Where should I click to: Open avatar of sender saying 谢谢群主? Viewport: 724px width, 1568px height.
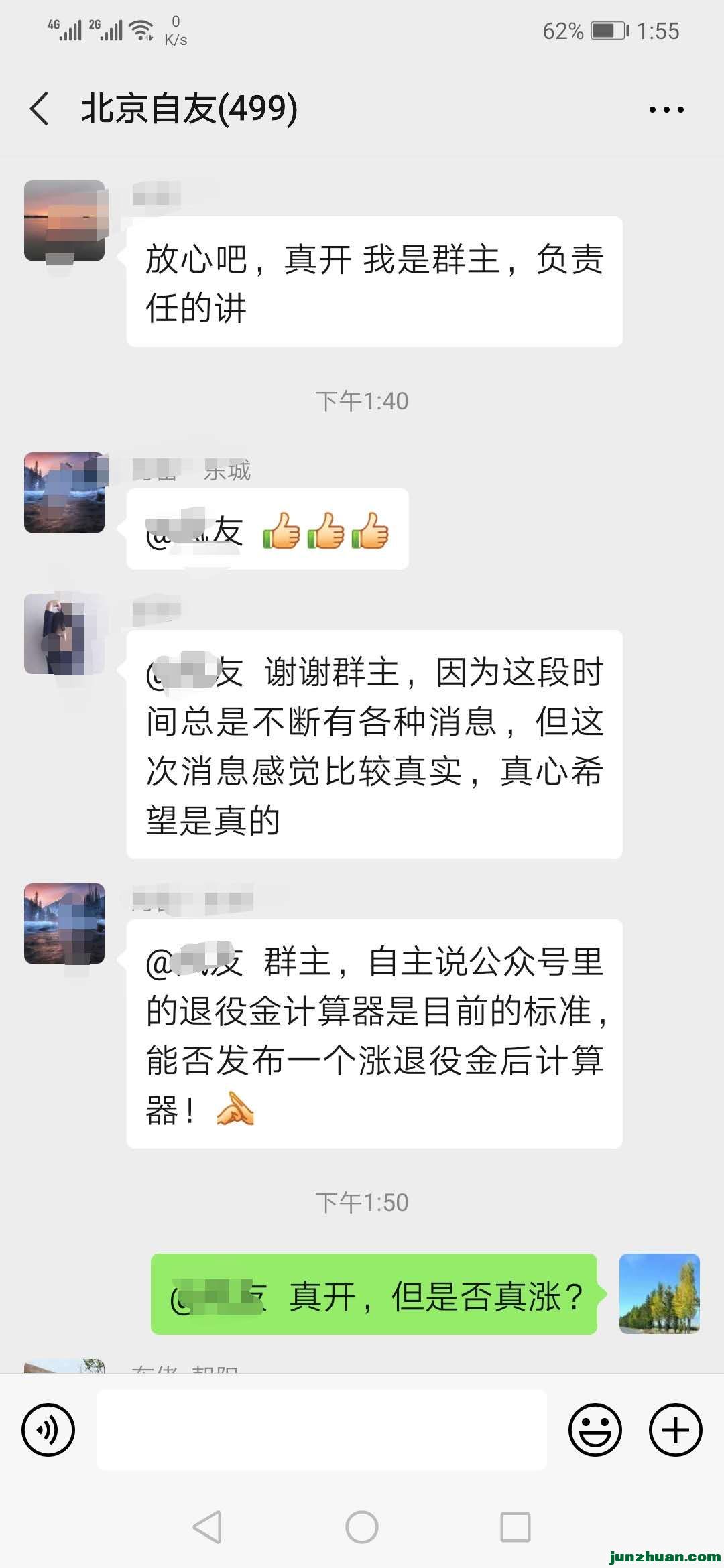pos(64,634)
